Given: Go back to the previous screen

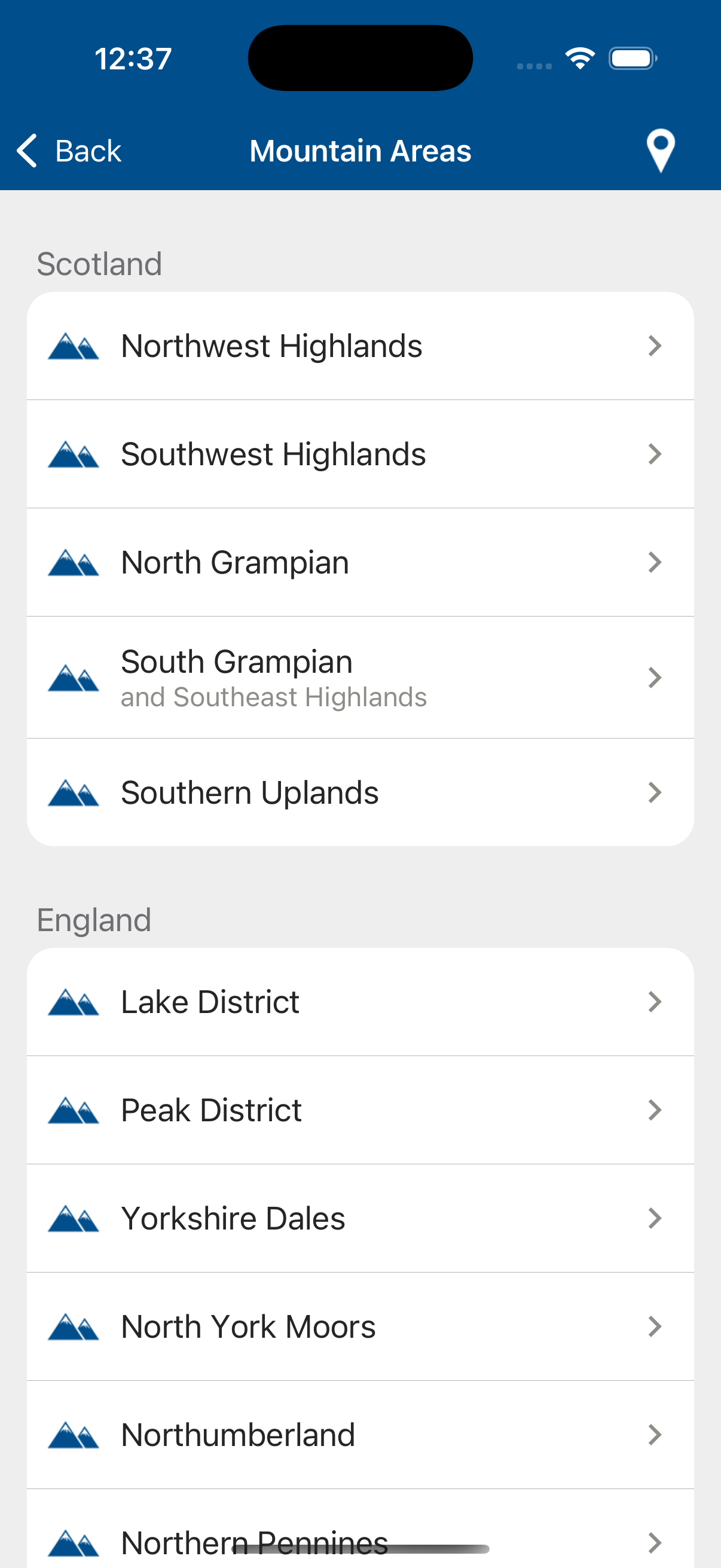Looking at the screenshot, I should (x=69, y=151).
